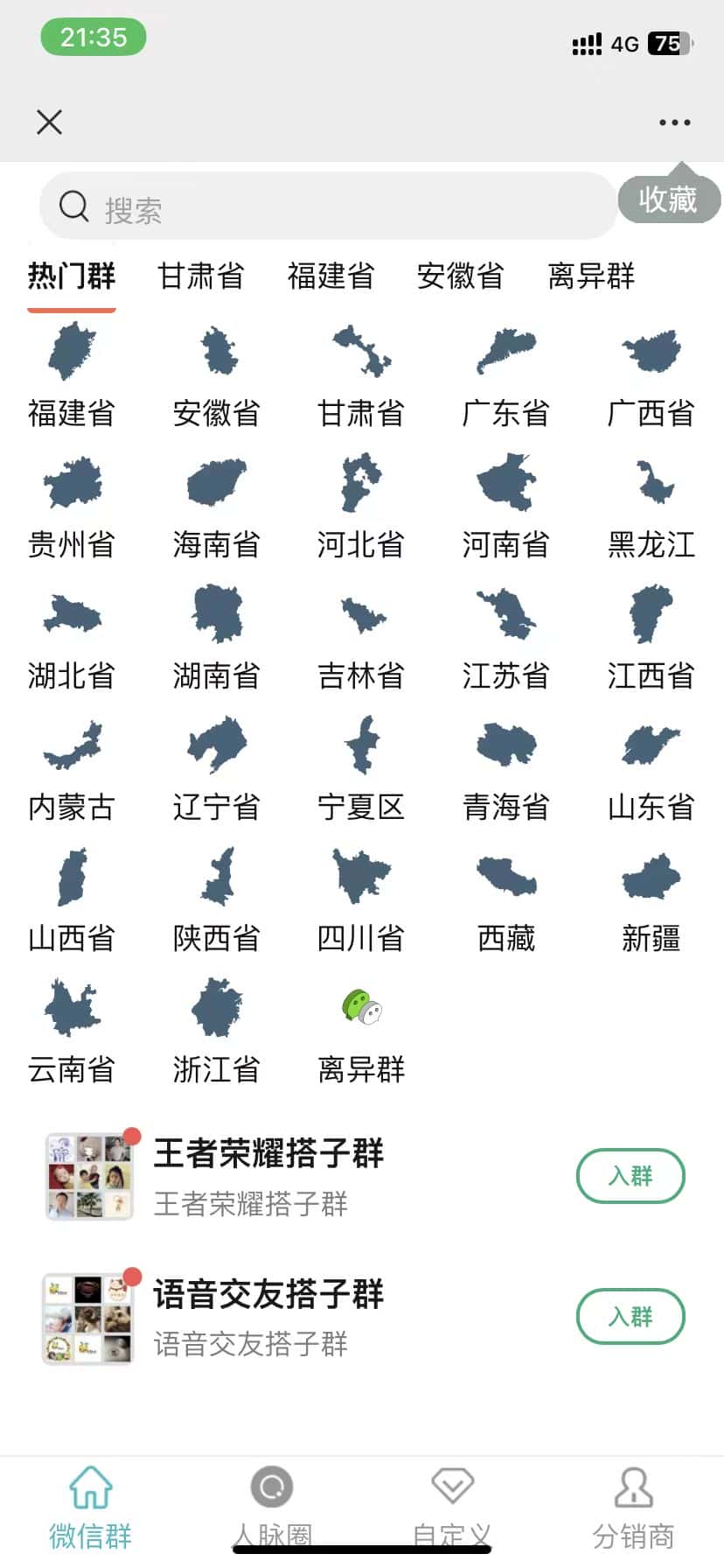724x1568 pixels.
Task: Tap the 收藏 bubble
Action: [669, 199]
